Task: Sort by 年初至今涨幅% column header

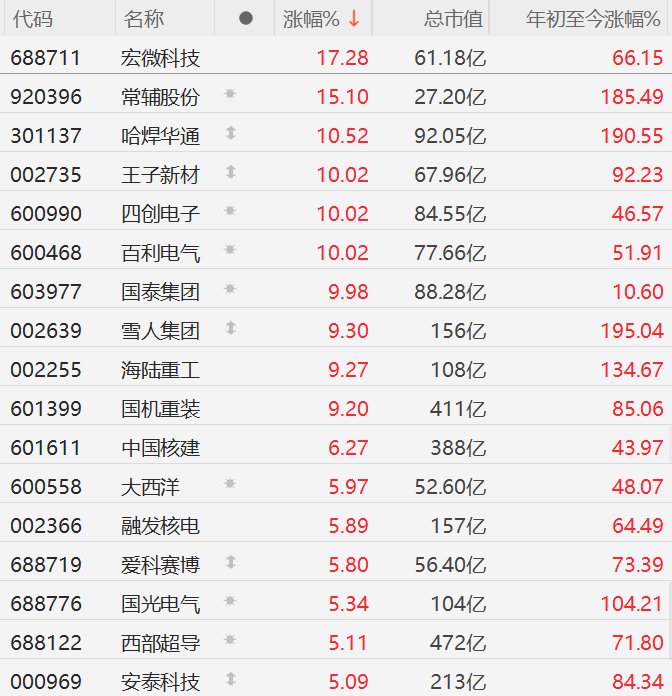Action: (594, 19)
